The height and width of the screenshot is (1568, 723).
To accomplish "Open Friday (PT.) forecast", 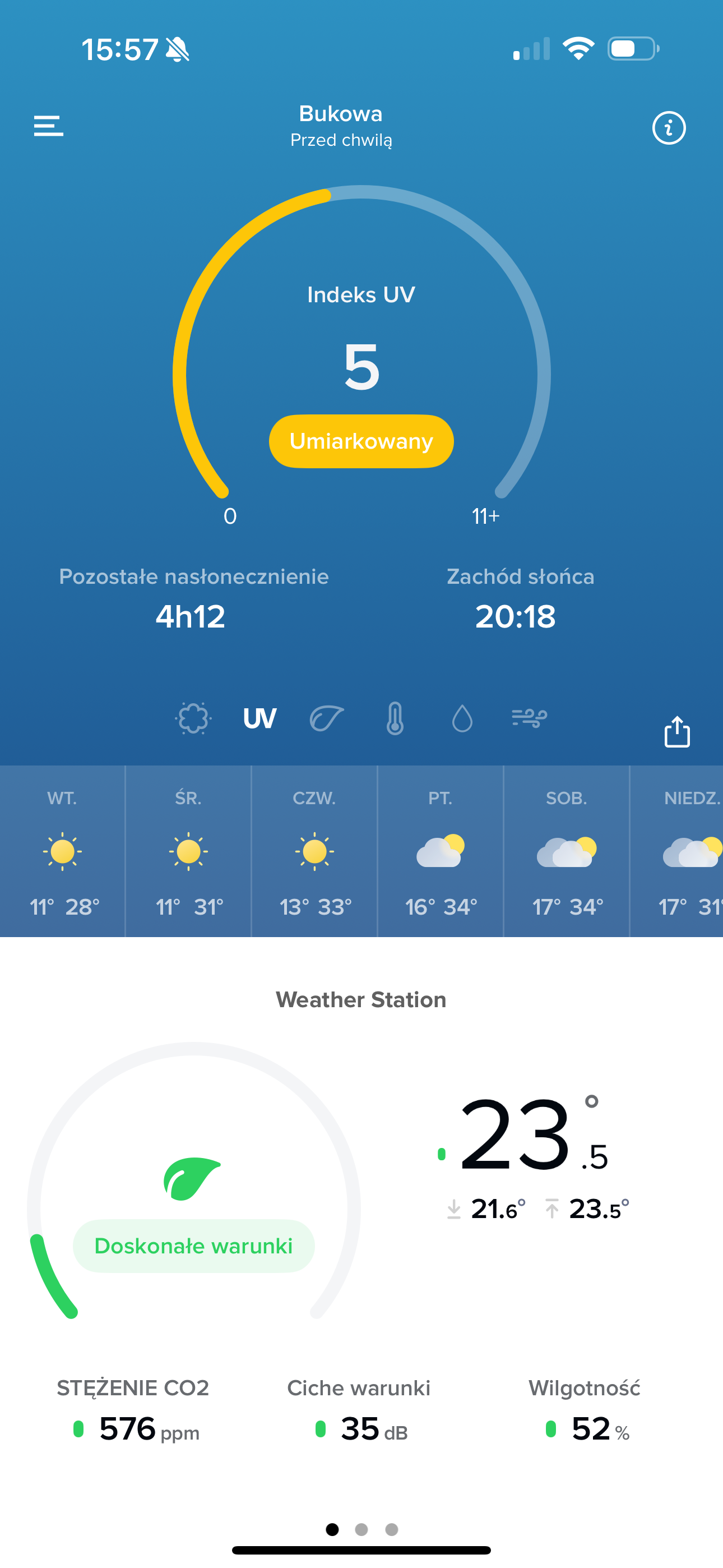I will tap(441, 851).
